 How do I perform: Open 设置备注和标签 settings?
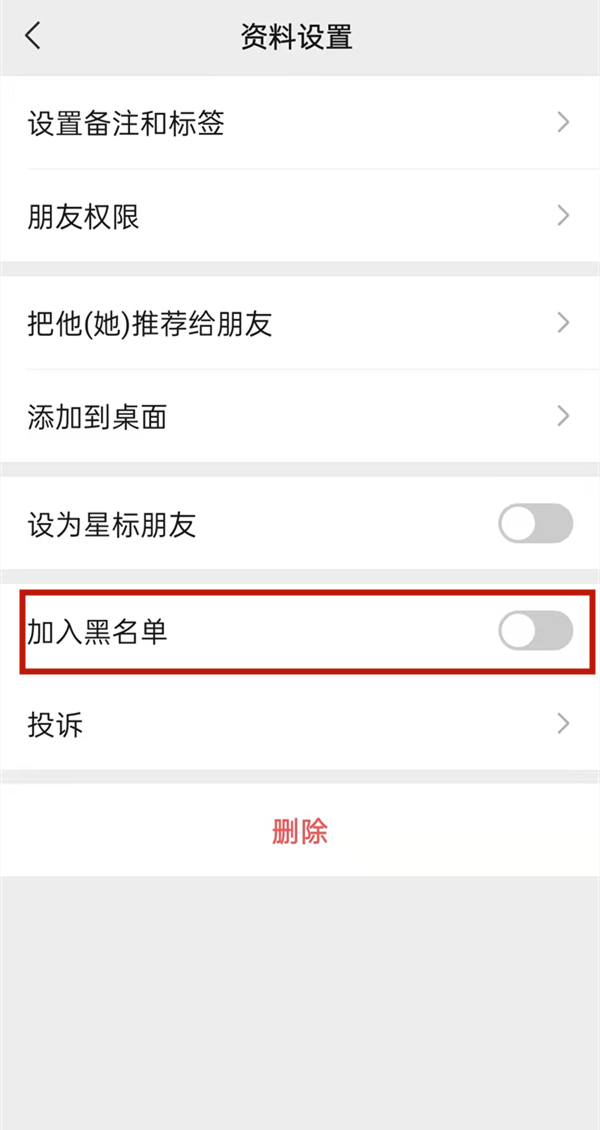click(x=300, y=123)
